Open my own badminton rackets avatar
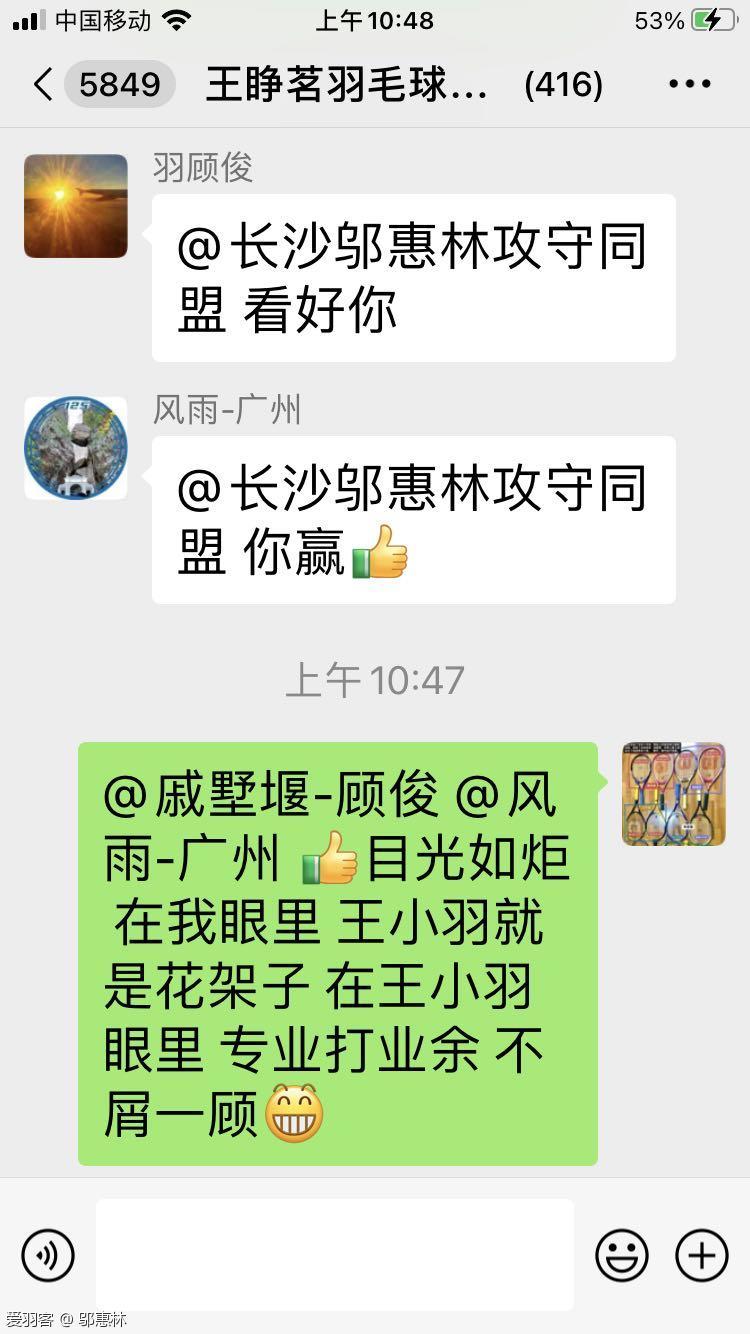This screenshot has width=750, height=1334. [x=673, y=794]
